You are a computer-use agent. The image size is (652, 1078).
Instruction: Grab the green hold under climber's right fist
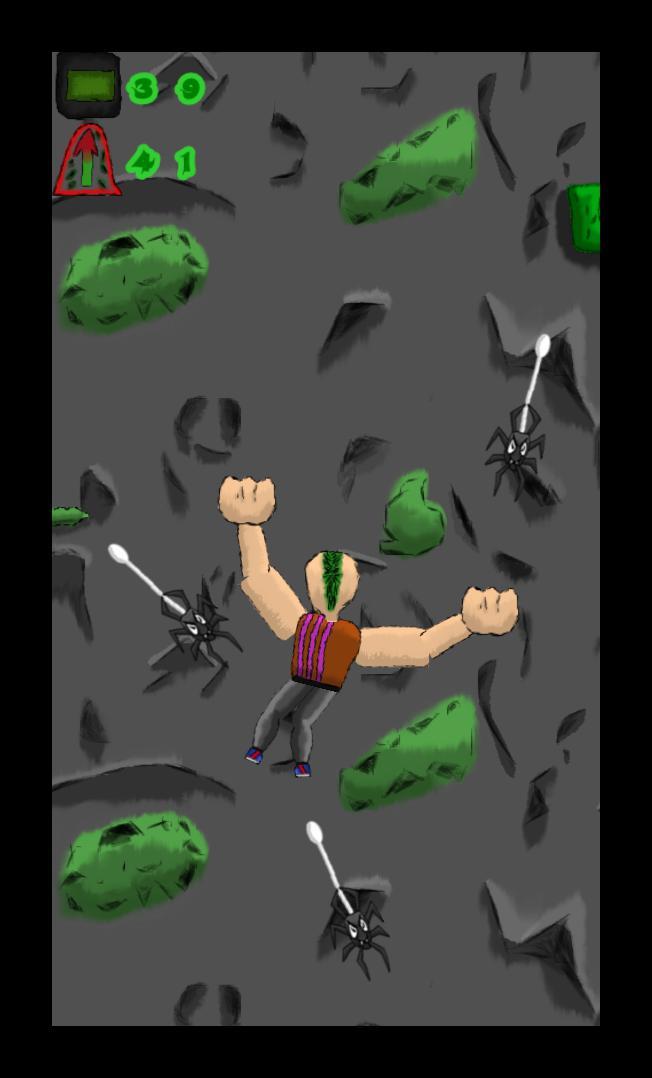pos(410,754)
